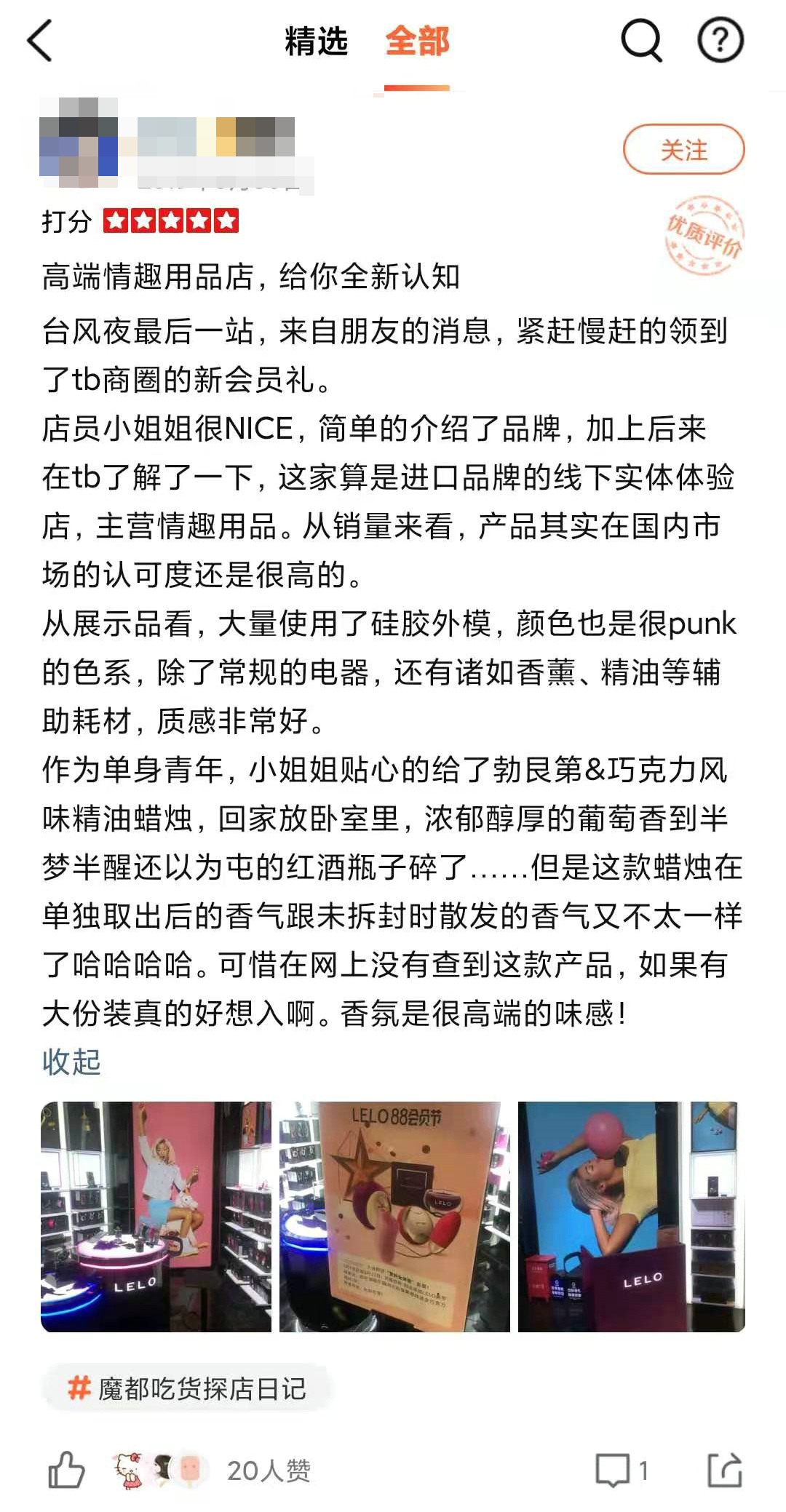Image resolution: width=786 pixels, height=1512 pixels.
Task: View the 20人赞 likers list
Action: (x=269, y=1471)
